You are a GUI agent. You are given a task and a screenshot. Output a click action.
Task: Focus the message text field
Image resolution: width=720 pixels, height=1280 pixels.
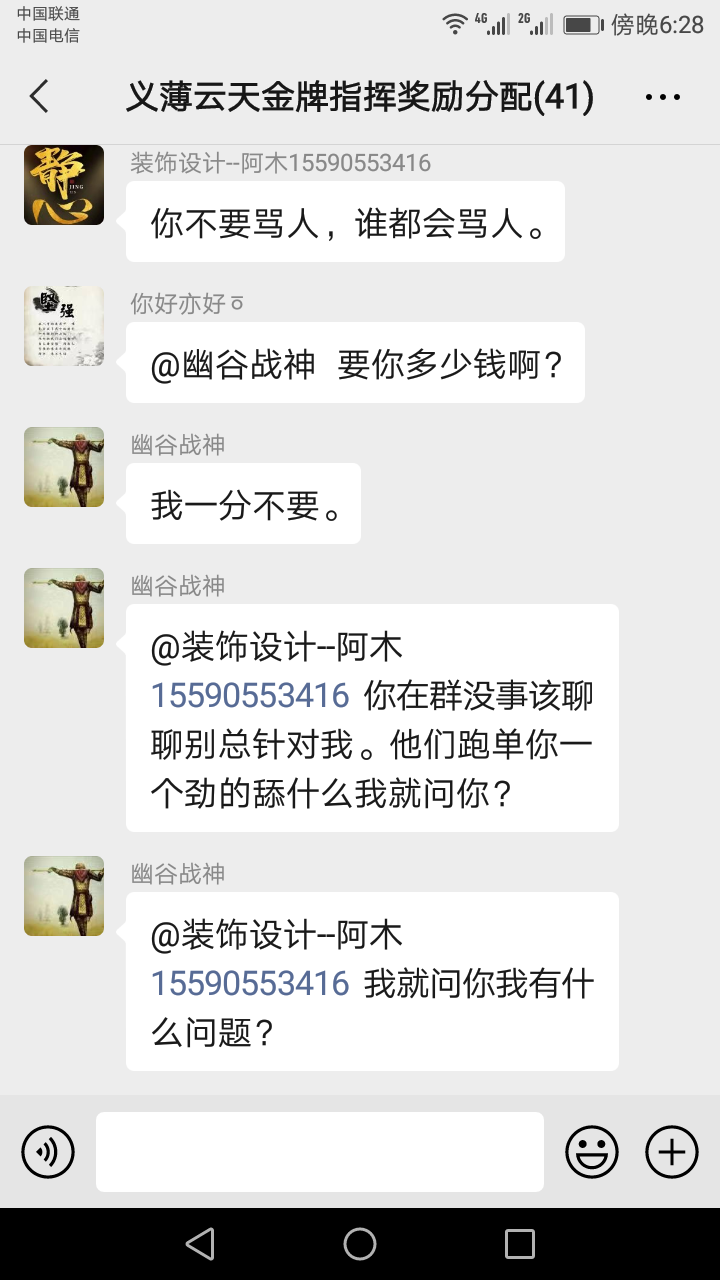320,1152
